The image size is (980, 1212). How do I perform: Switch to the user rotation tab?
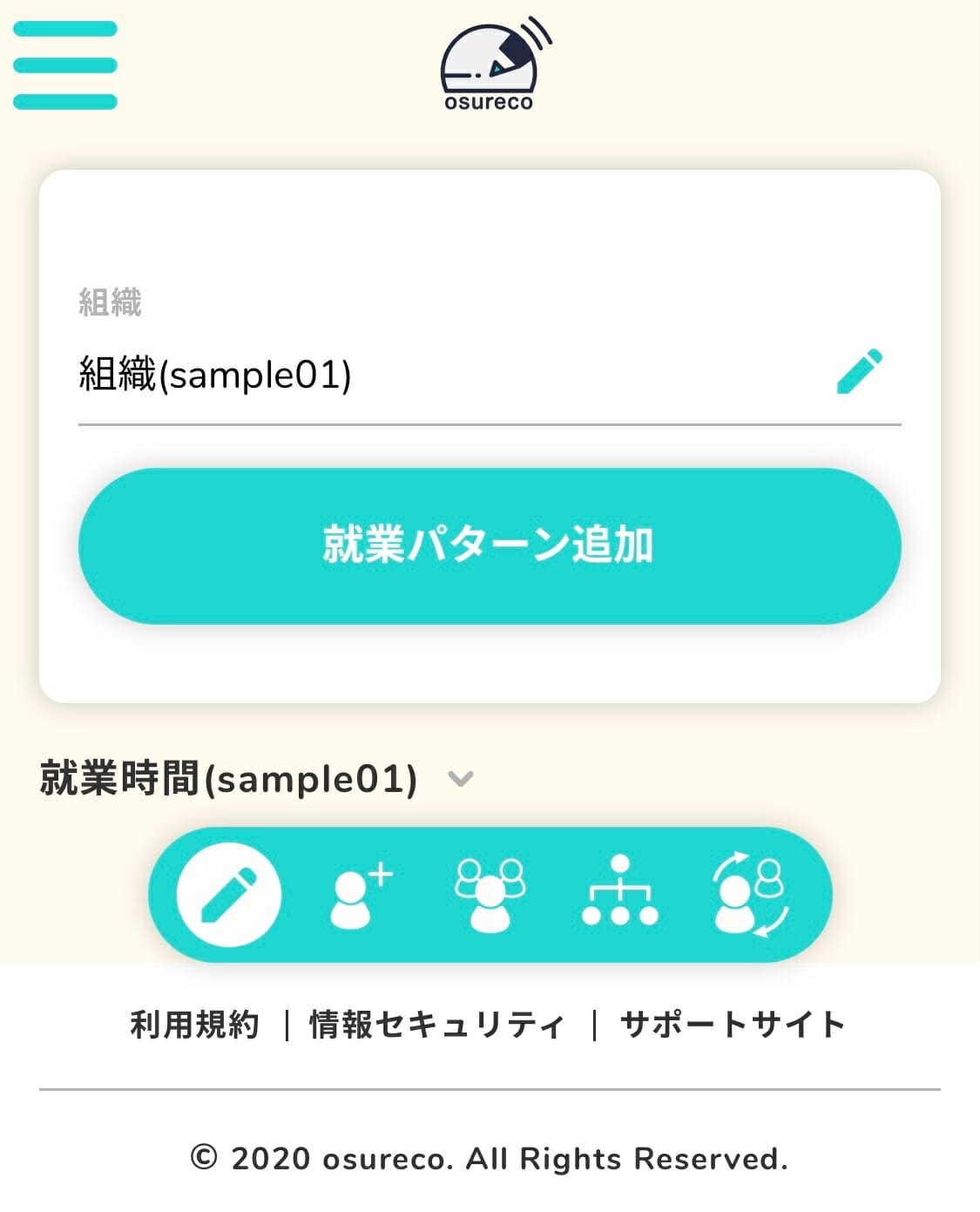pos(750,895)
